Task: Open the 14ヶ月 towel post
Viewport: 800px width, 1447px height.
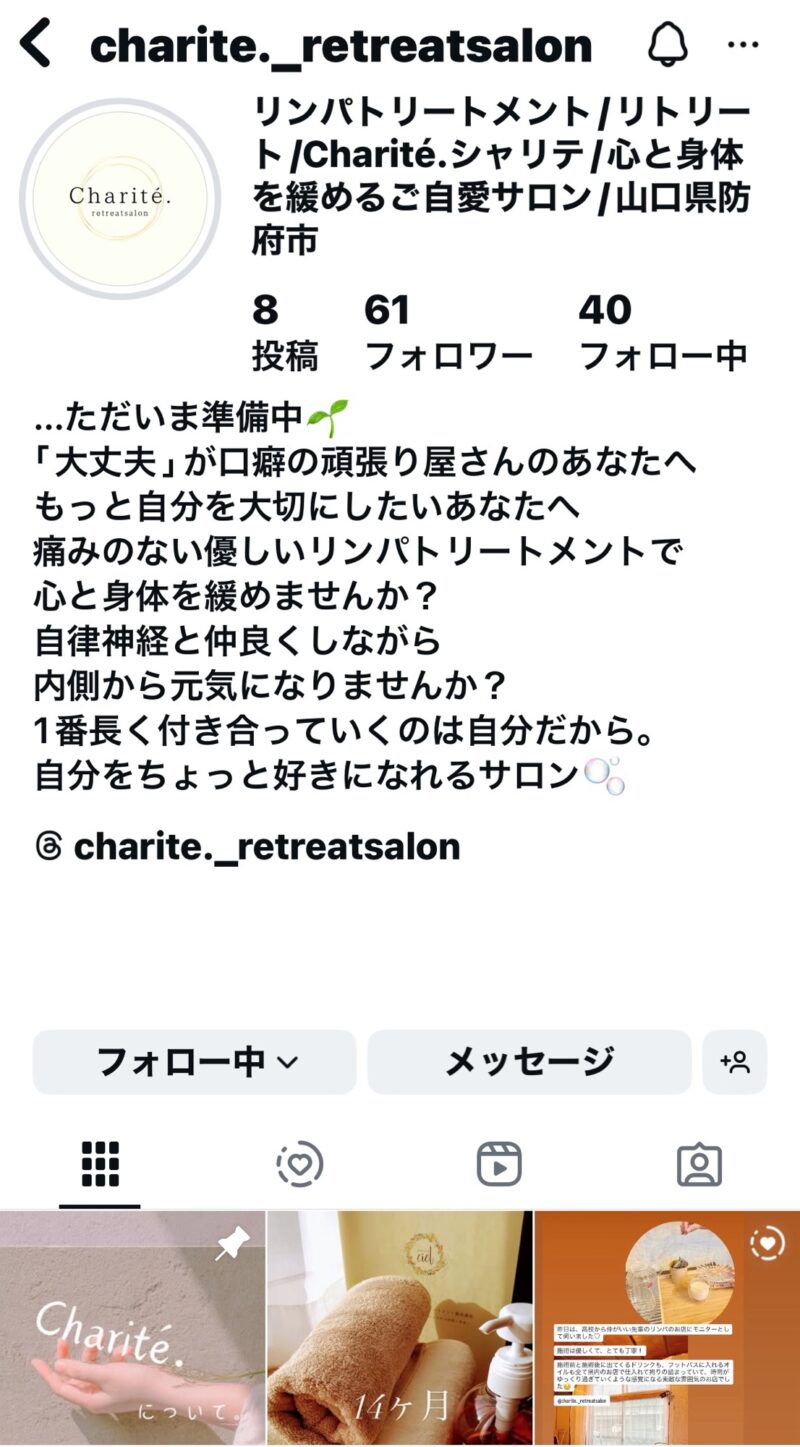Action: click(x=400, y=1328)
